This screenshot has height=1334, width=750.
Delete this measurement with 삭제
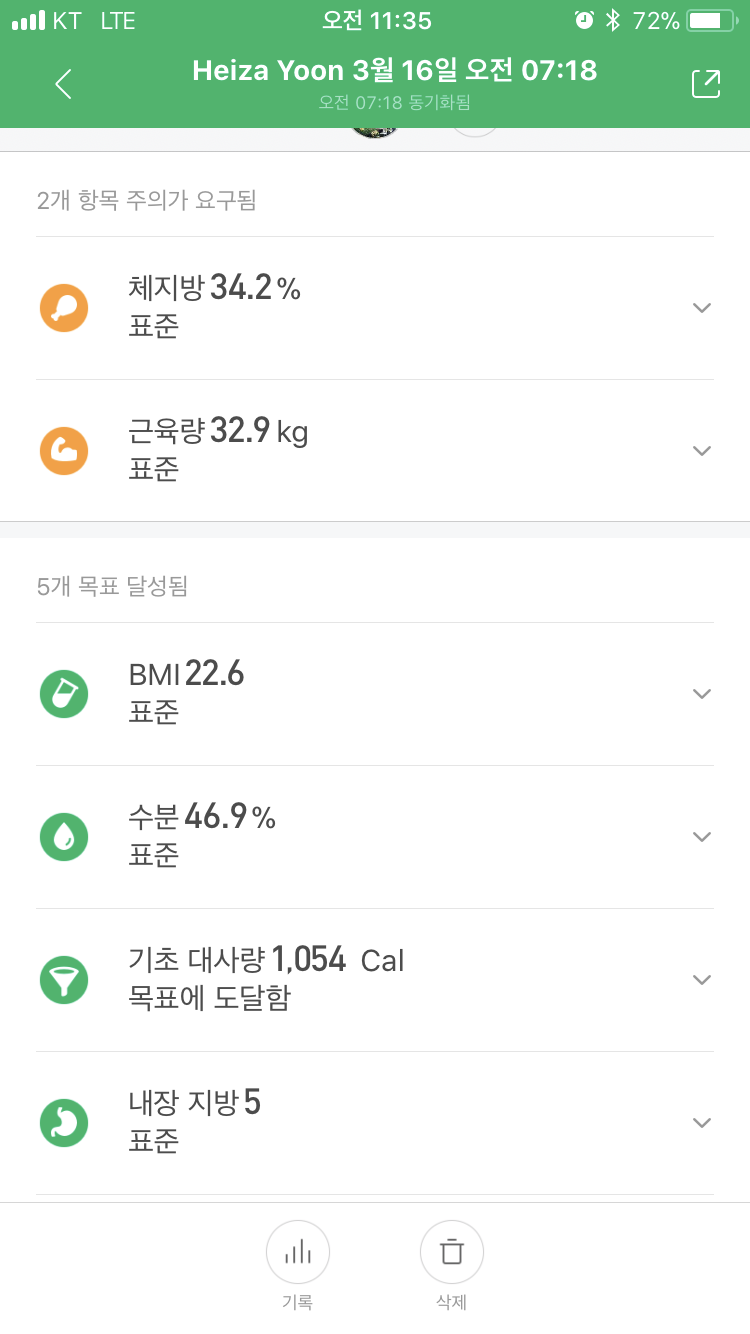point(452,1252)
